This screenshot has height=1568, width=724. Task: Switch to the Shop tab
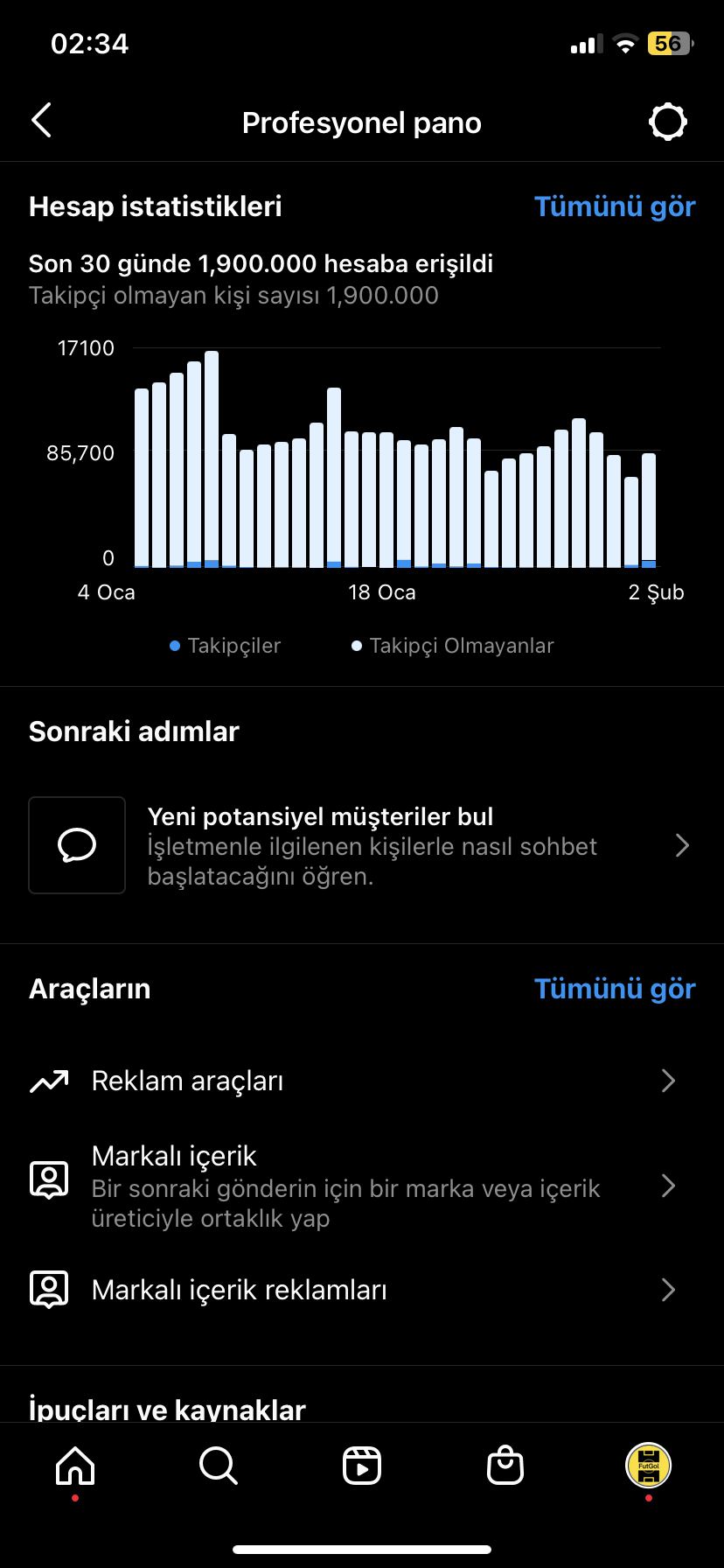[505, 1465]
